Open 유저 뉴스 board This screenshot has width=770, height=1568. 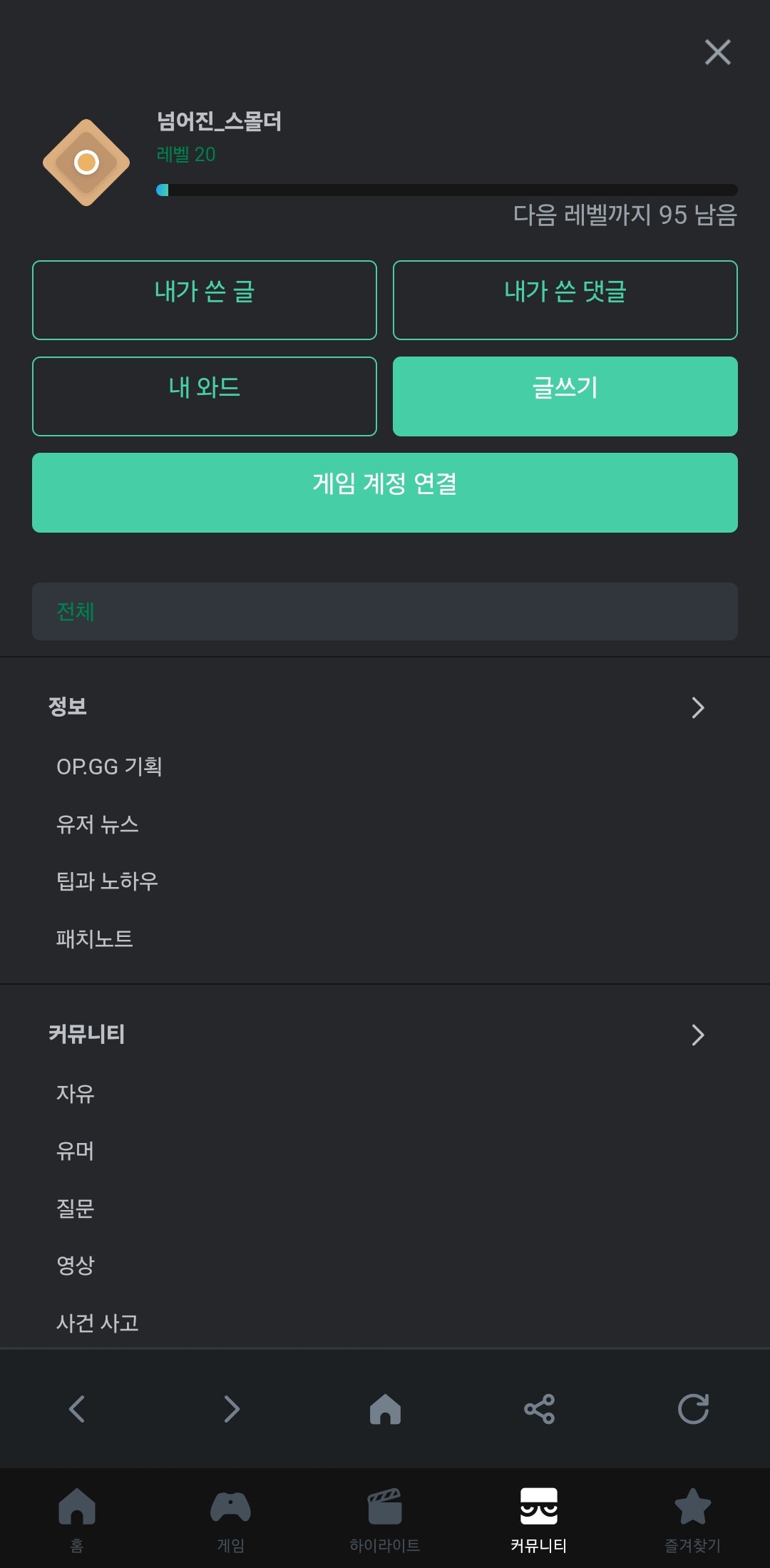98,824
